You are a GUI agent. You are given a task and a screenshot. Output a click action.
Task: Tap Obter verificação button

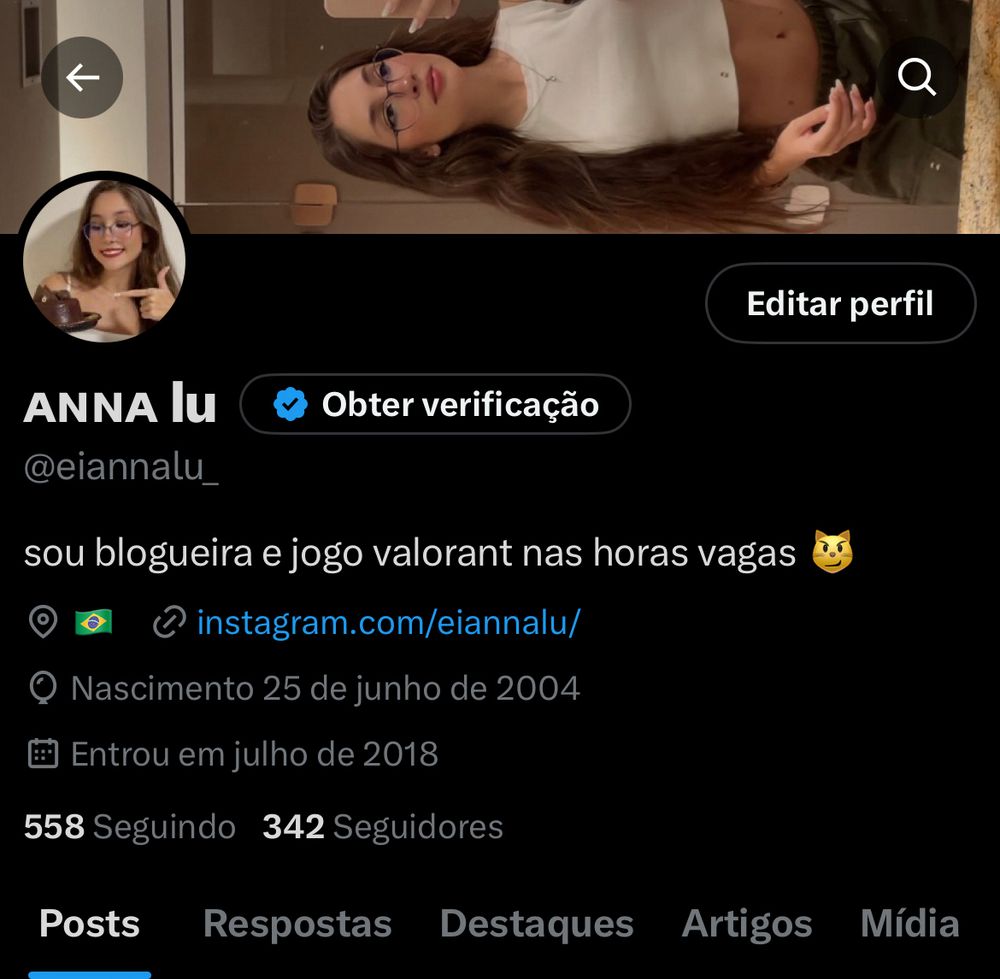pyautogui.click(x=436, y=404)
